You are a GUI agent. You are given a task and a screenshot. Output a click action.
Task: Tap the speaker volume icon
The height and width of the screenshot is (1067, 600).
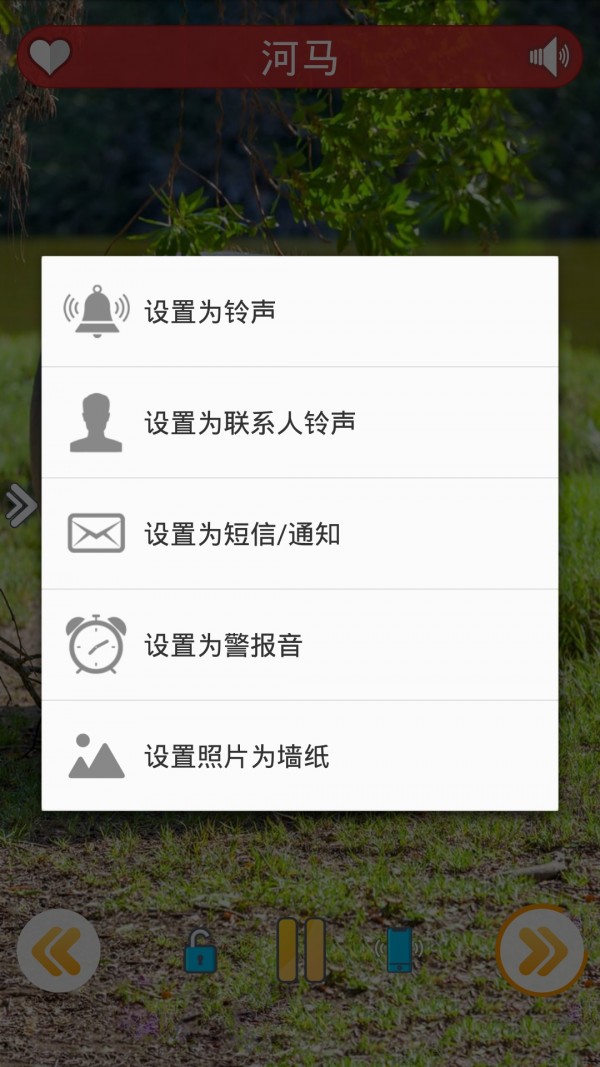[x=549, y=57]
